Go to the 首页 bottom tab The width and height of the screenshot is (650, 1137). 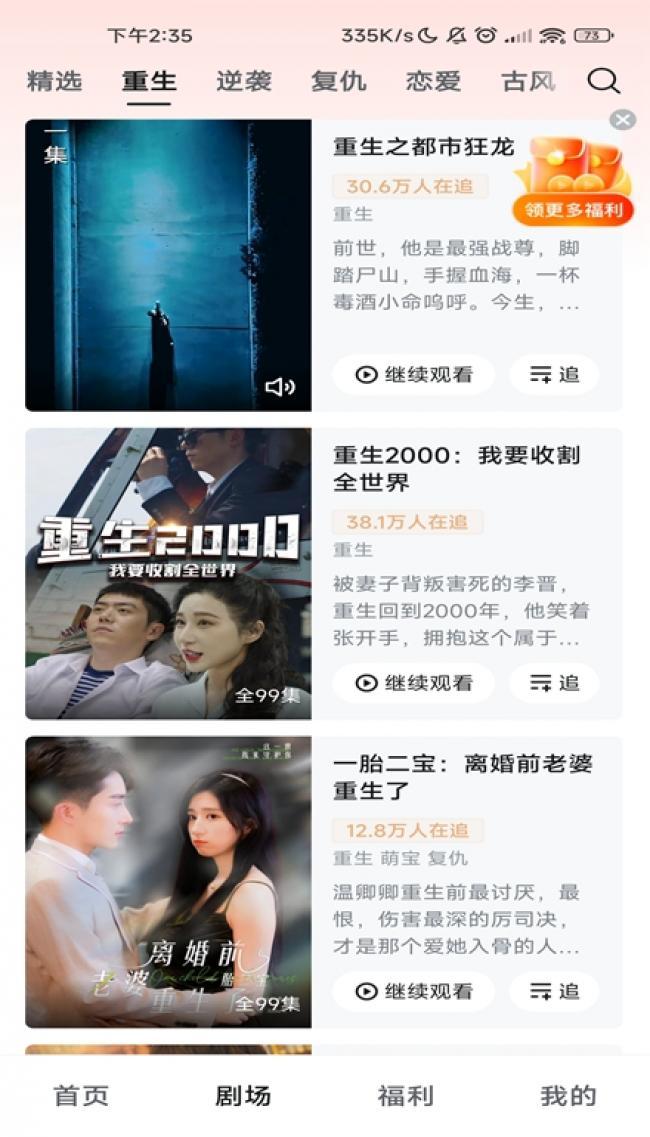81,1096
